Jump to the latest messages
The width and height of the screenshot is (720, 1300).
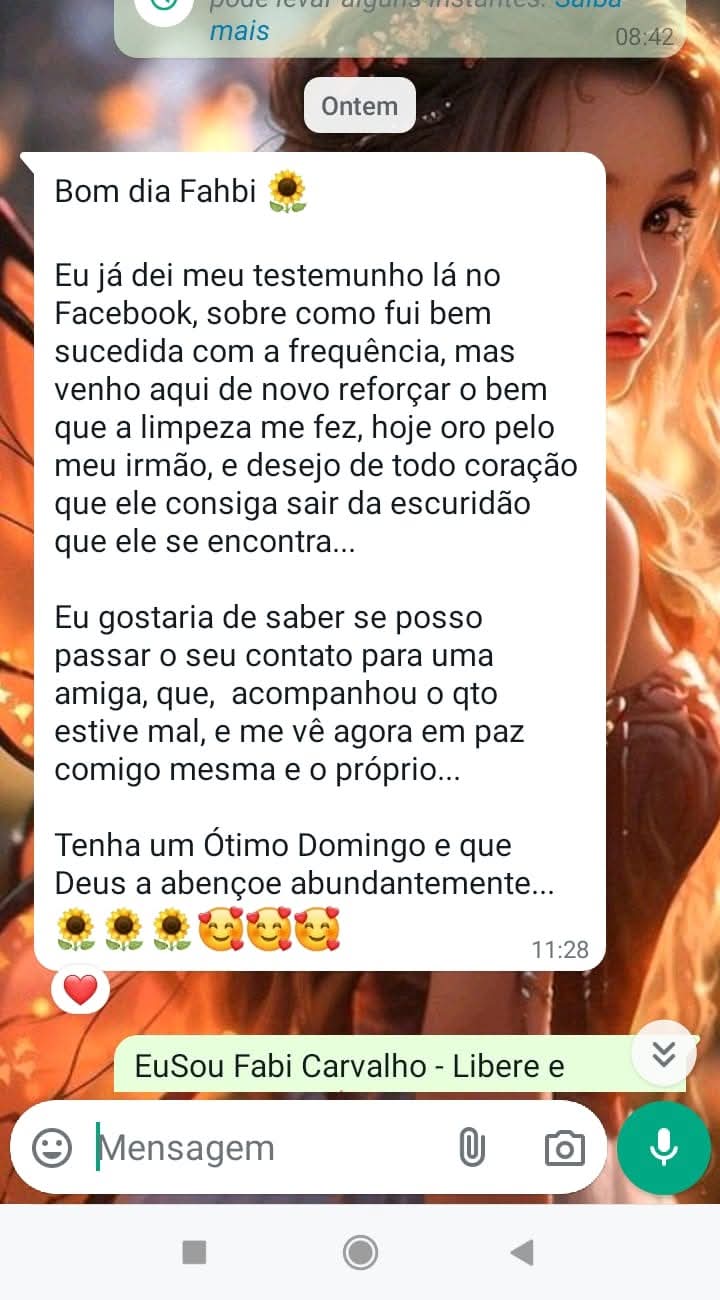(664, 1053)
